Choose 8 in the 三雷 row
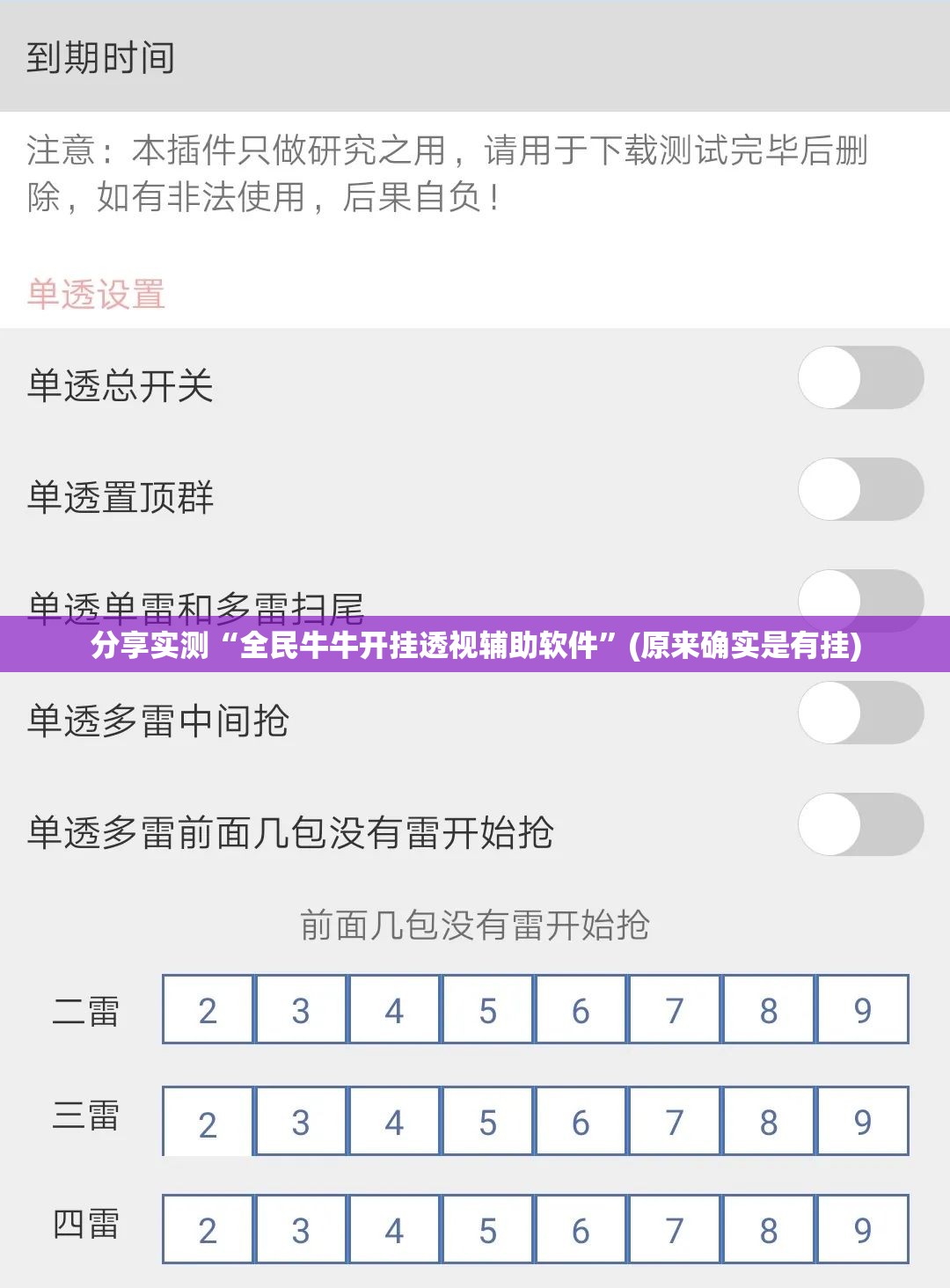Screen dimensions: 950x1288 pos(769,1122)
